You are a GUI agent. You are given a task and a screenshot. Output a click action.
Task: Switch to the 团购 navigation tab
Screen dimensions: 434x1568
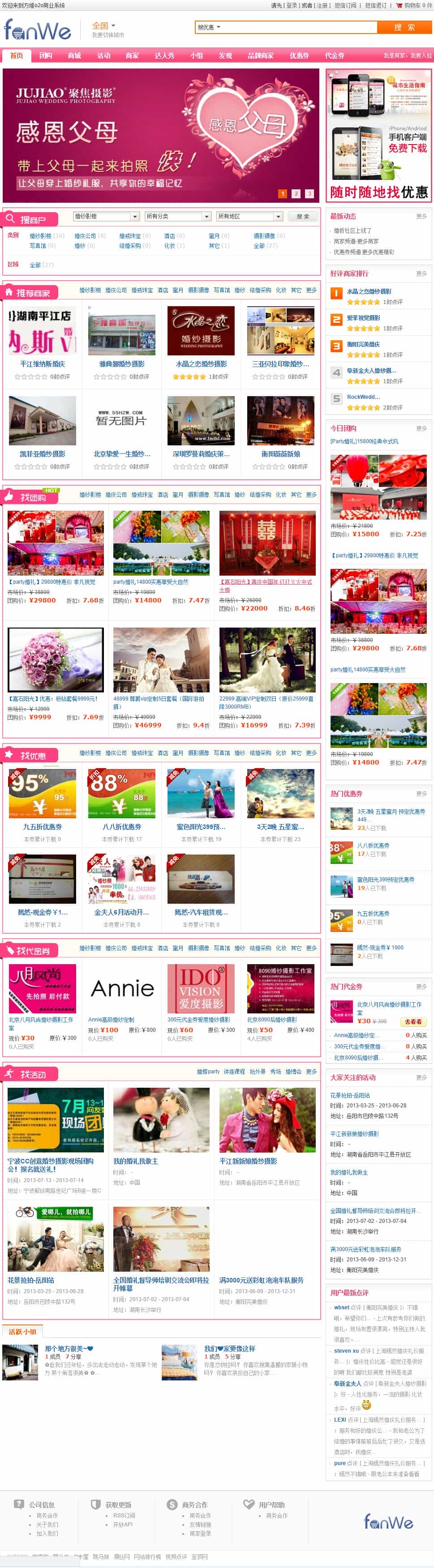[x=46, y=56]
